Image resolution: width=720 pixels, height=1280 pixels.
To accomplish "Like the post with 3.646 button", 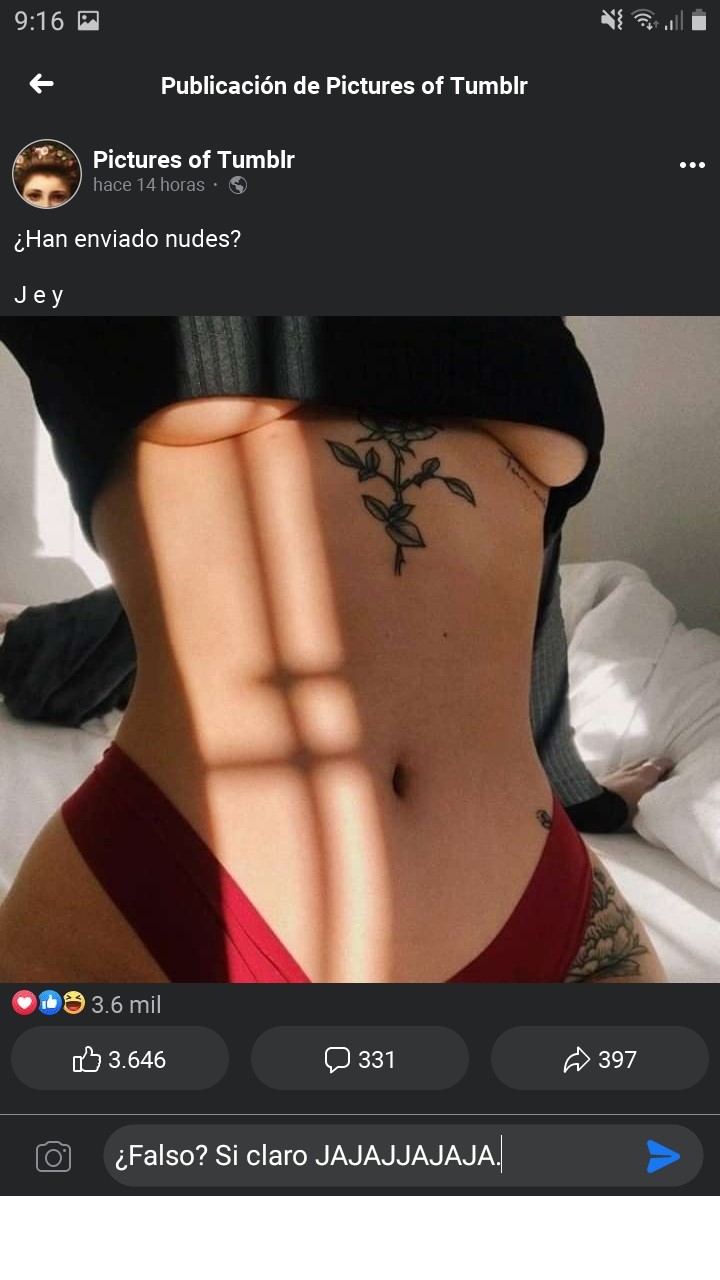I will (120, 1059).
